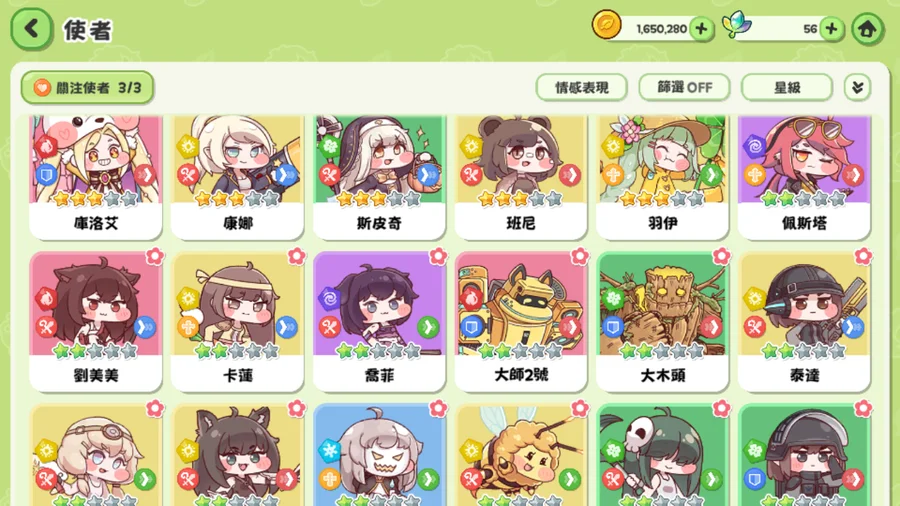The width and height of the screenshot is (900, 506).
Task: Turn on the 篩選 filter
Action: tap(685, 88)
